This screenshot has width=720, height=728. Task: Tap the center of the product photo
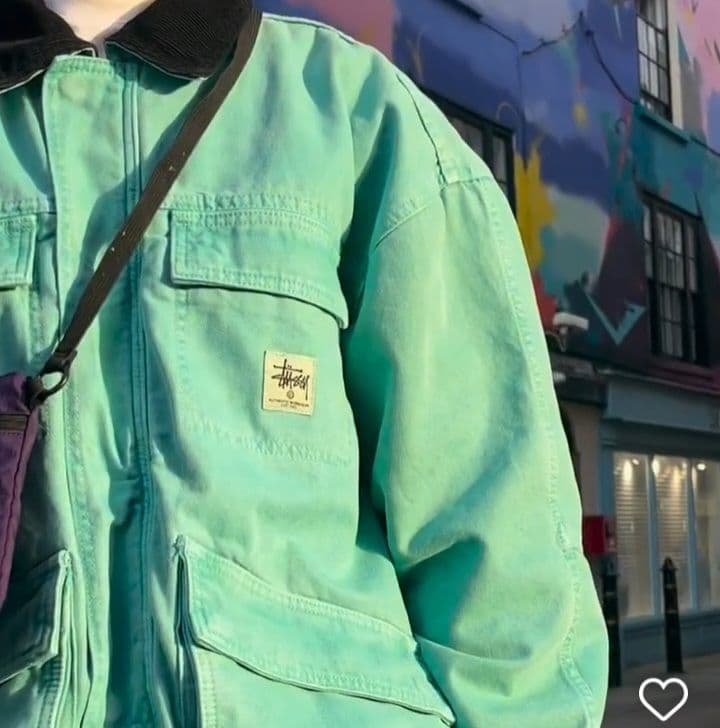click(x=360, y=364)
